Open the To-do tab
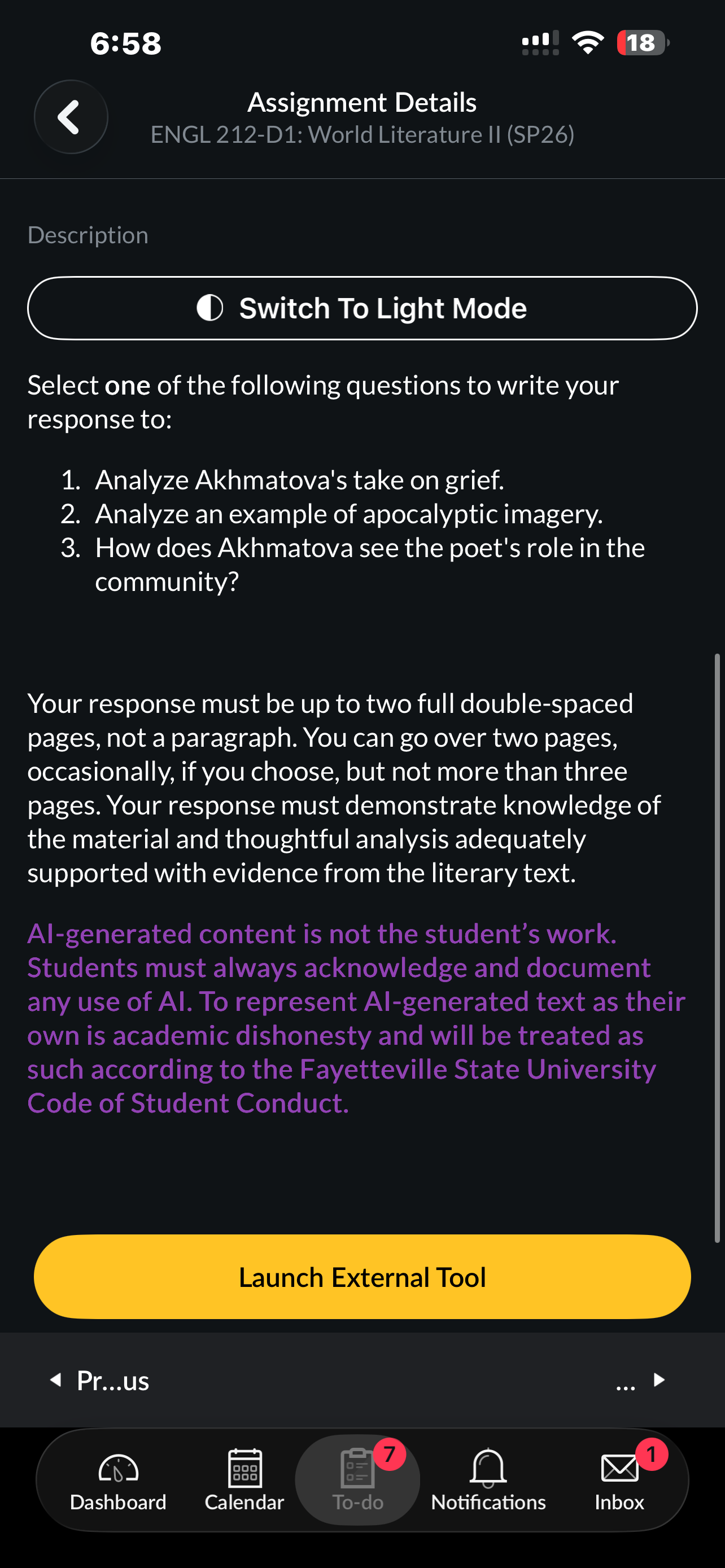 pos(358,1481)
